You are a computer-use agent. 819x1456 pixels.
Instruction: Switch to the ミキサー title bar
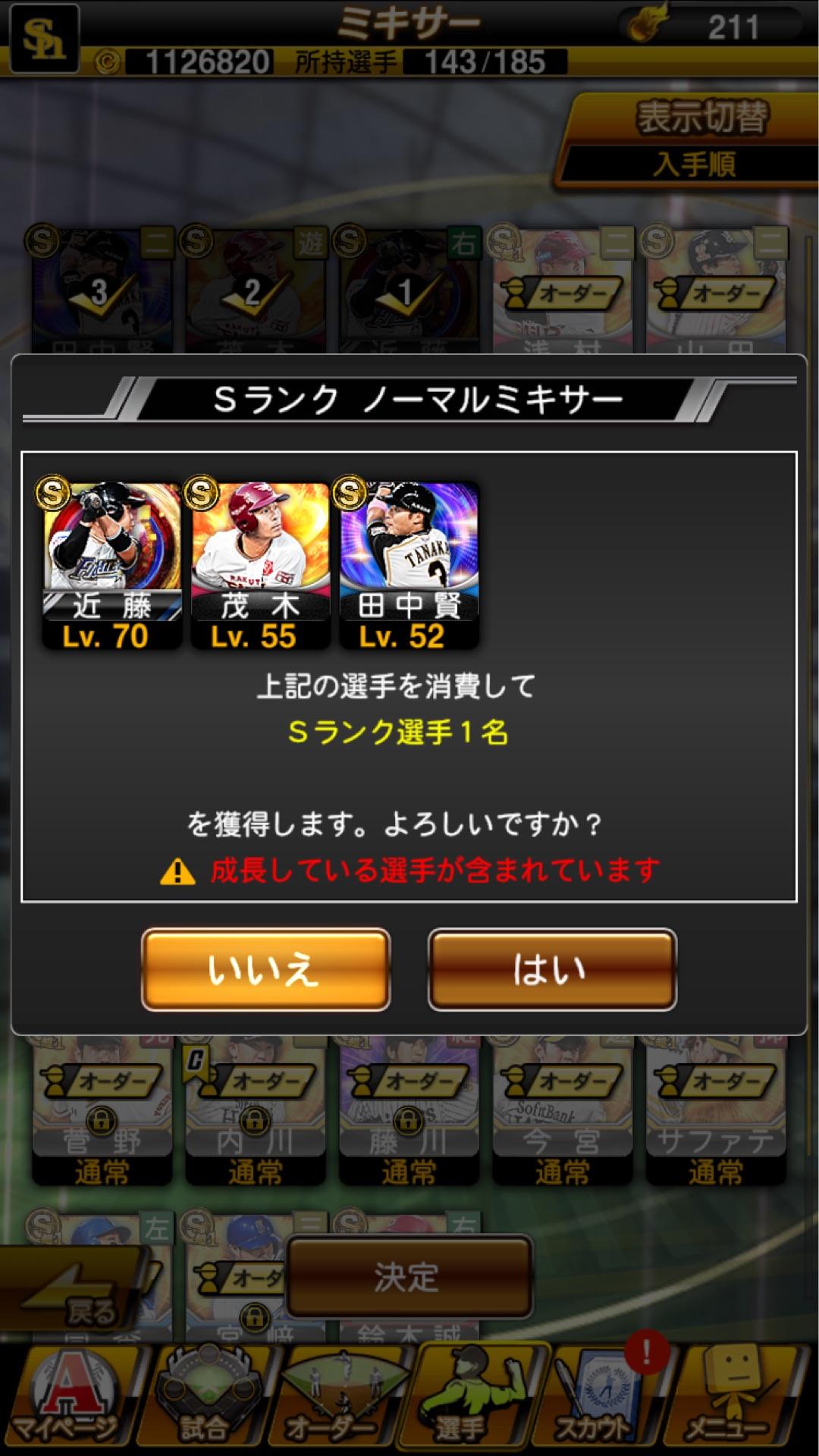coord(409,21)
